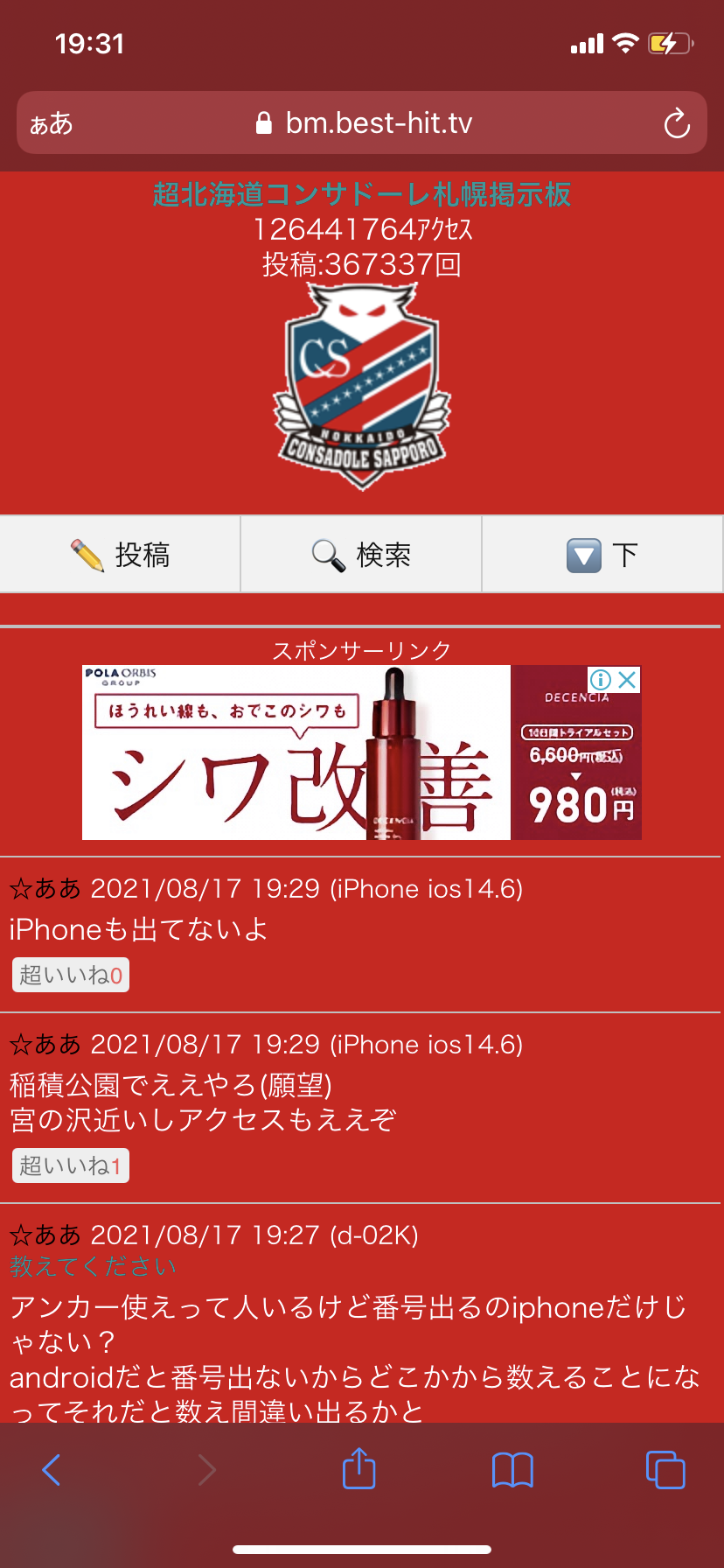Open Safari bookmarks

point(512,1469)
